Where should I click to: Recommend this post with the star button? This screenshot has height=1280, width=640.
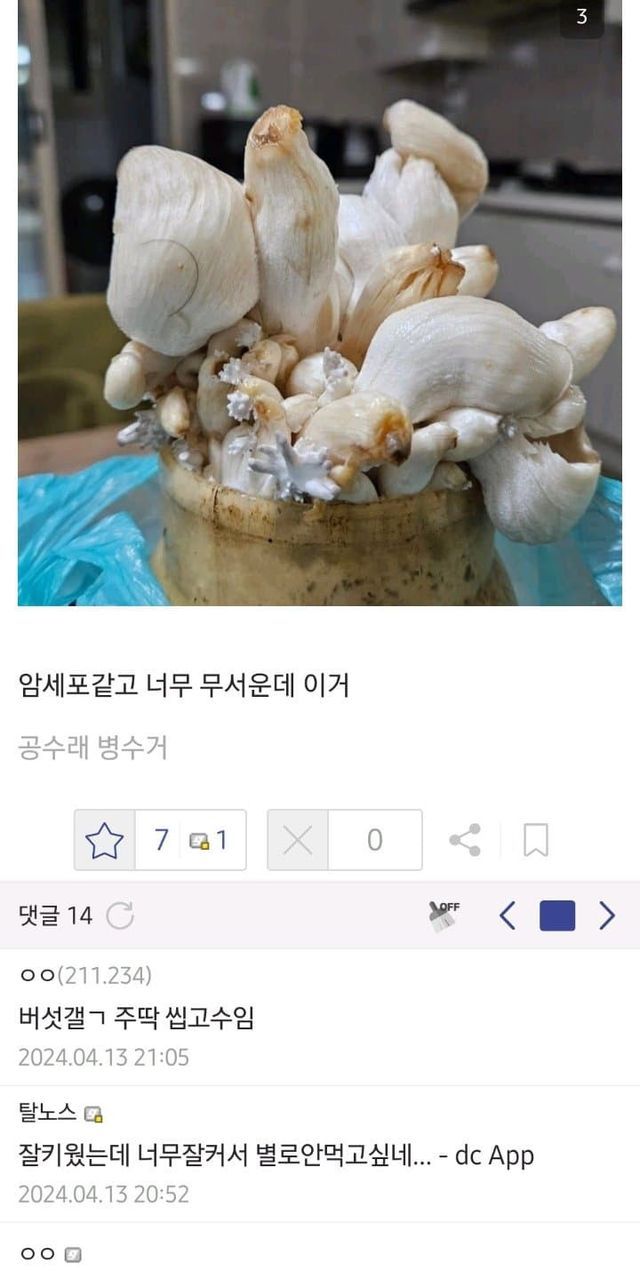104,840
